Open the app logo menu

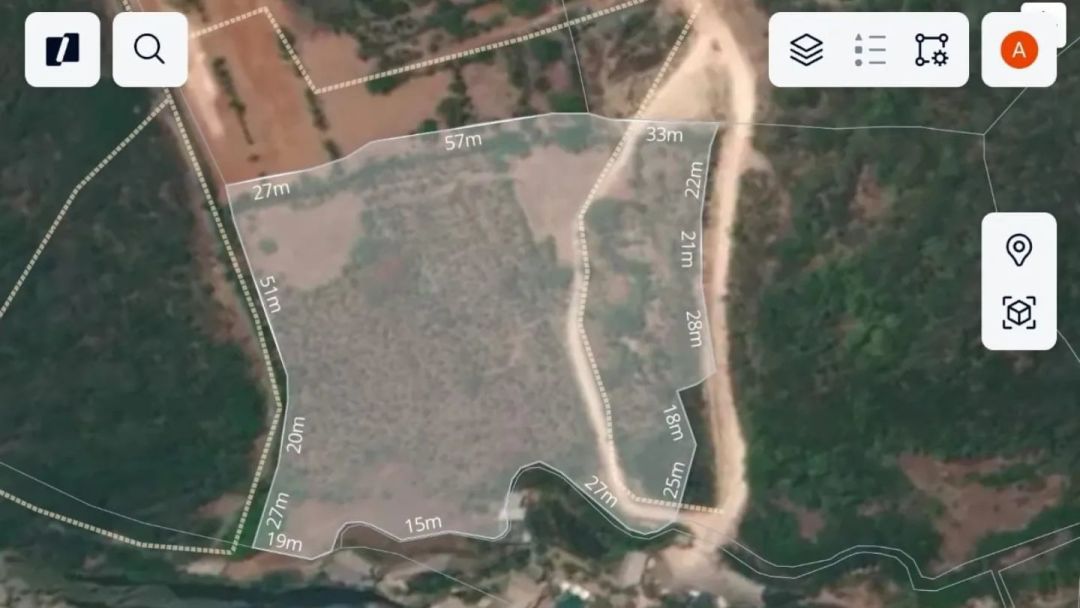pyautogui.click(x=62, y=49)
